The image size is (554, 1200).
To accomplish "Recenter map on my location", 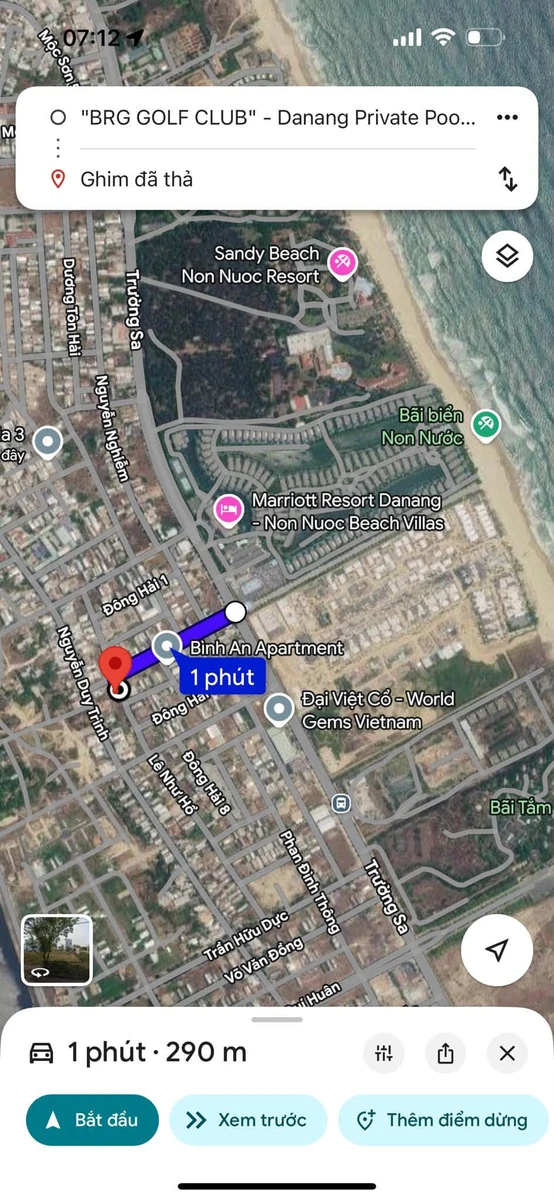I will (496, 950).
